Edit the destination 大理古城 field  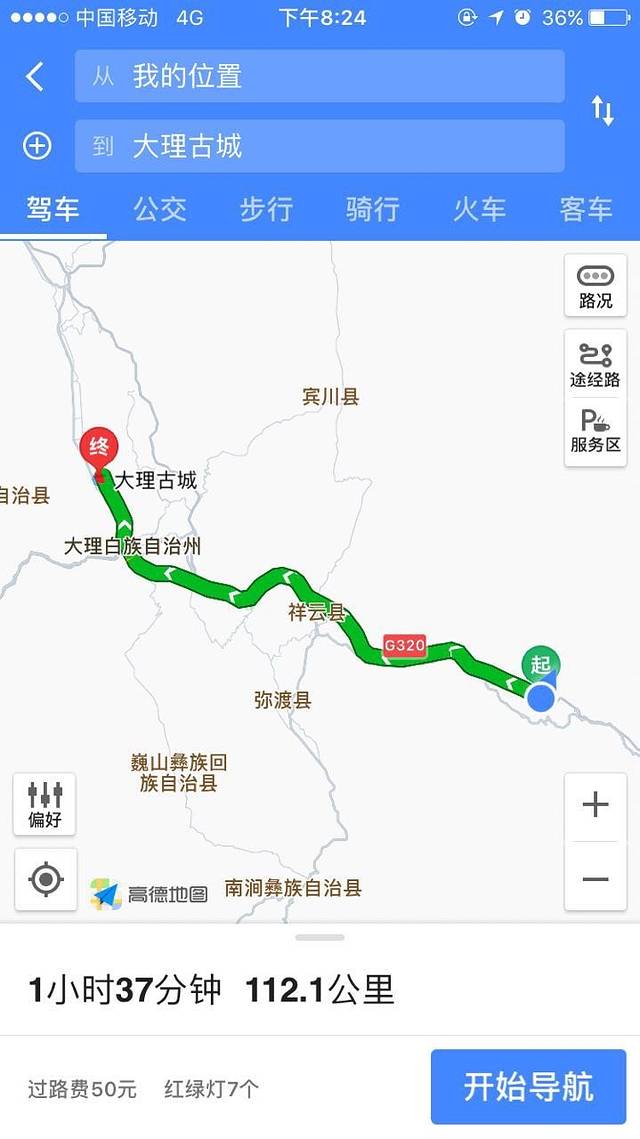tap(319, 146)
